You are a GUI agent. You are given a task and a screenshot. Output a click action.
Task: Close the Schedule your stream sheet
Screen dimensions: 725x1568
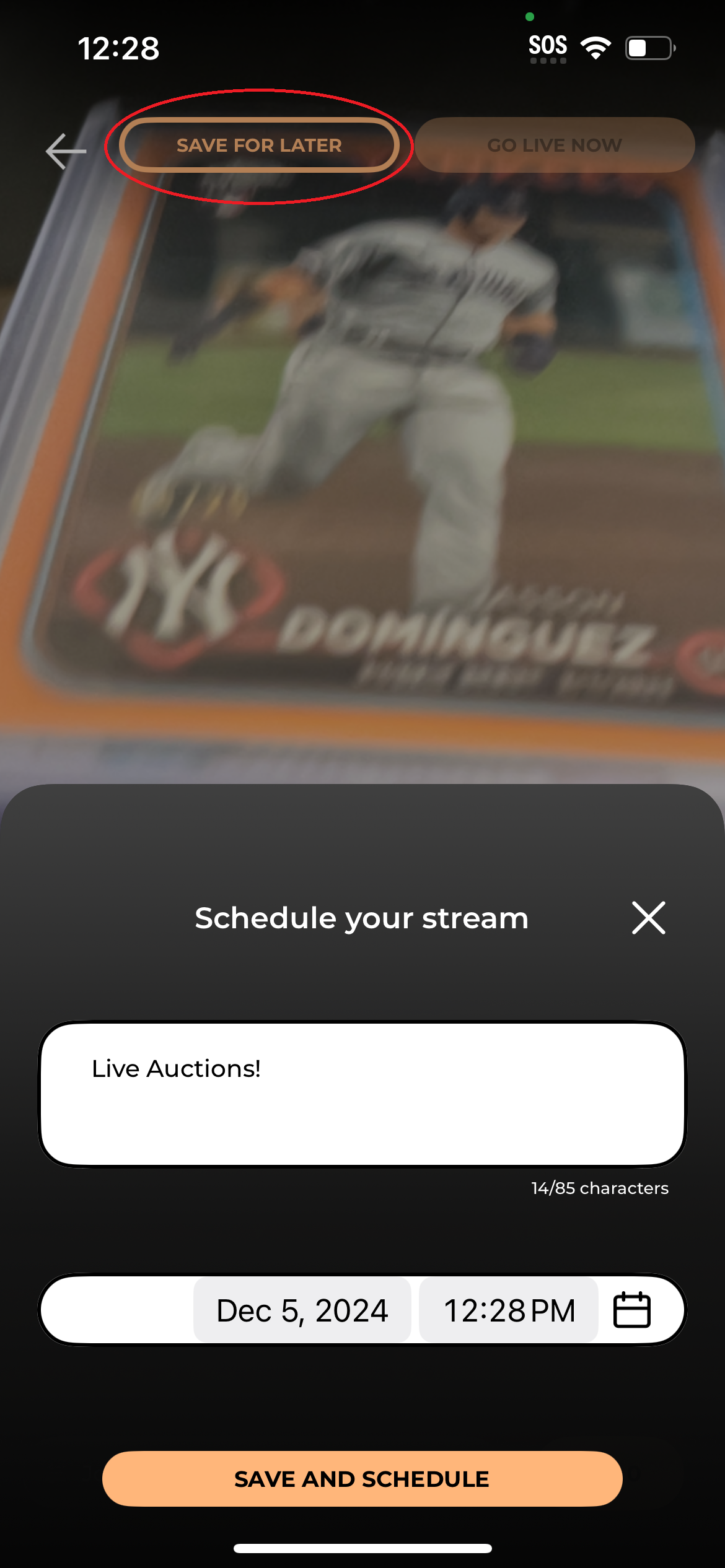pyautogui.click(x=648, y=918)
